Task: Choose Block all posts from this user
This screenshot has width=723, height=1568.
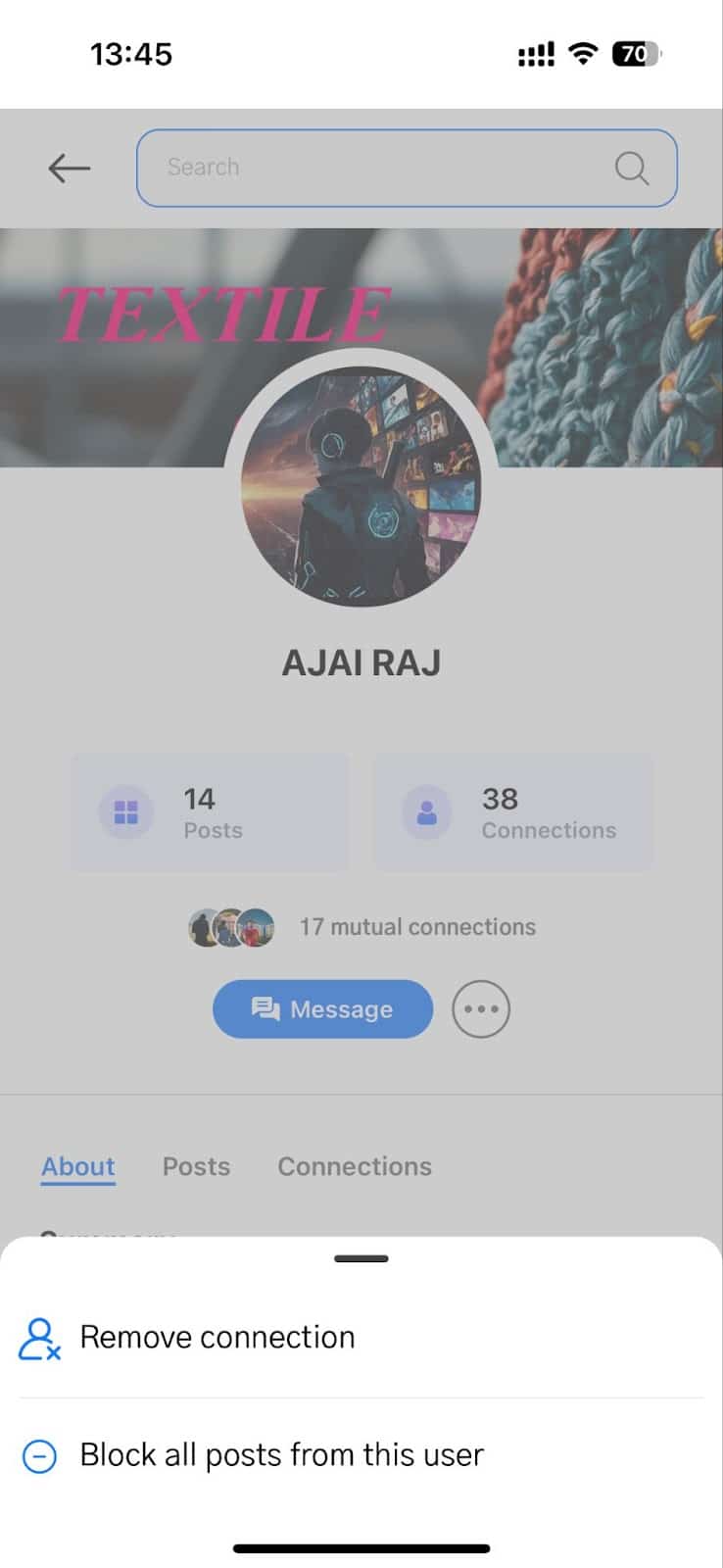Action: click(281, 1455)
